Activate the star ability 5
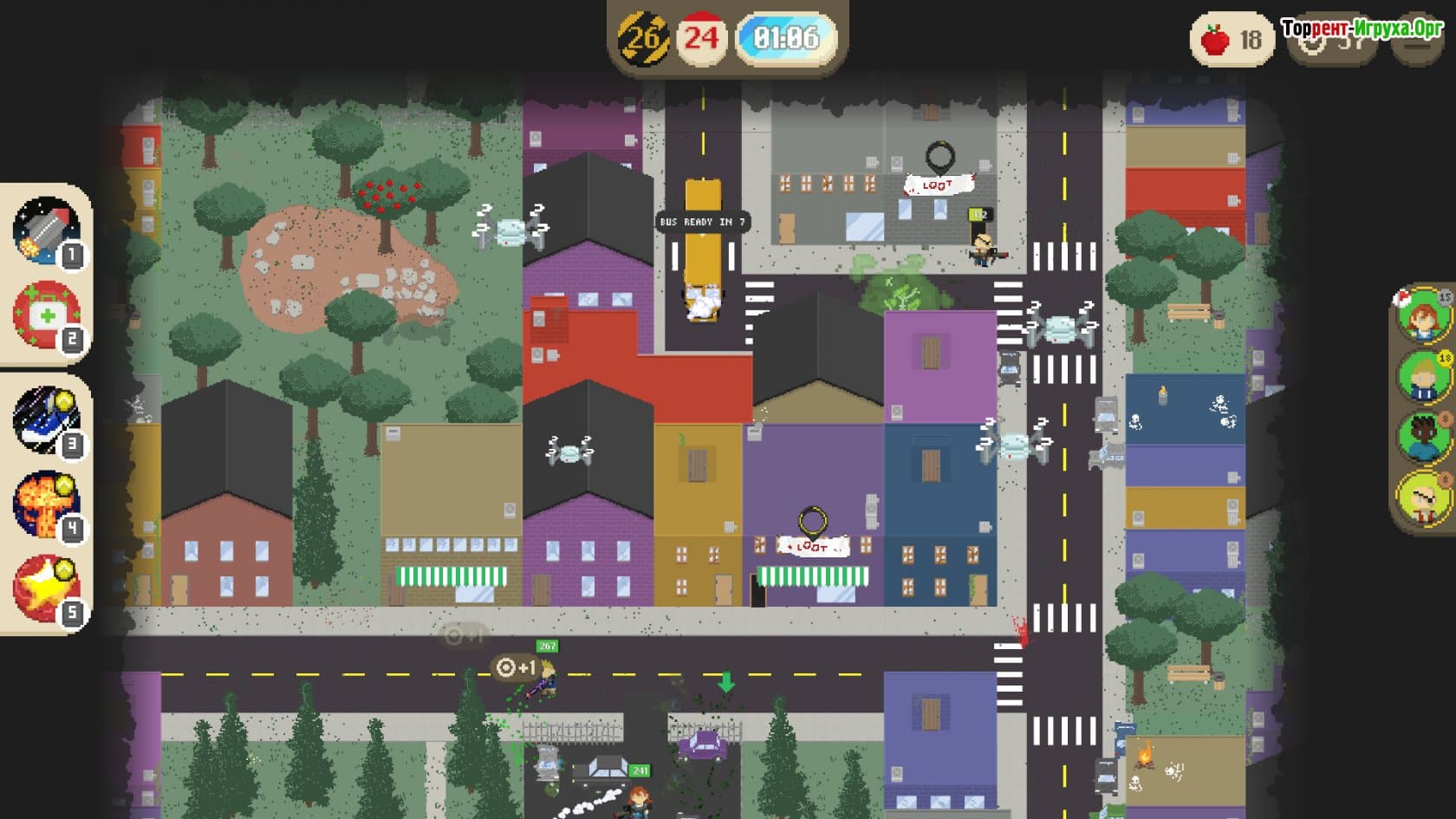1456x819 pixels. [47, 588]
